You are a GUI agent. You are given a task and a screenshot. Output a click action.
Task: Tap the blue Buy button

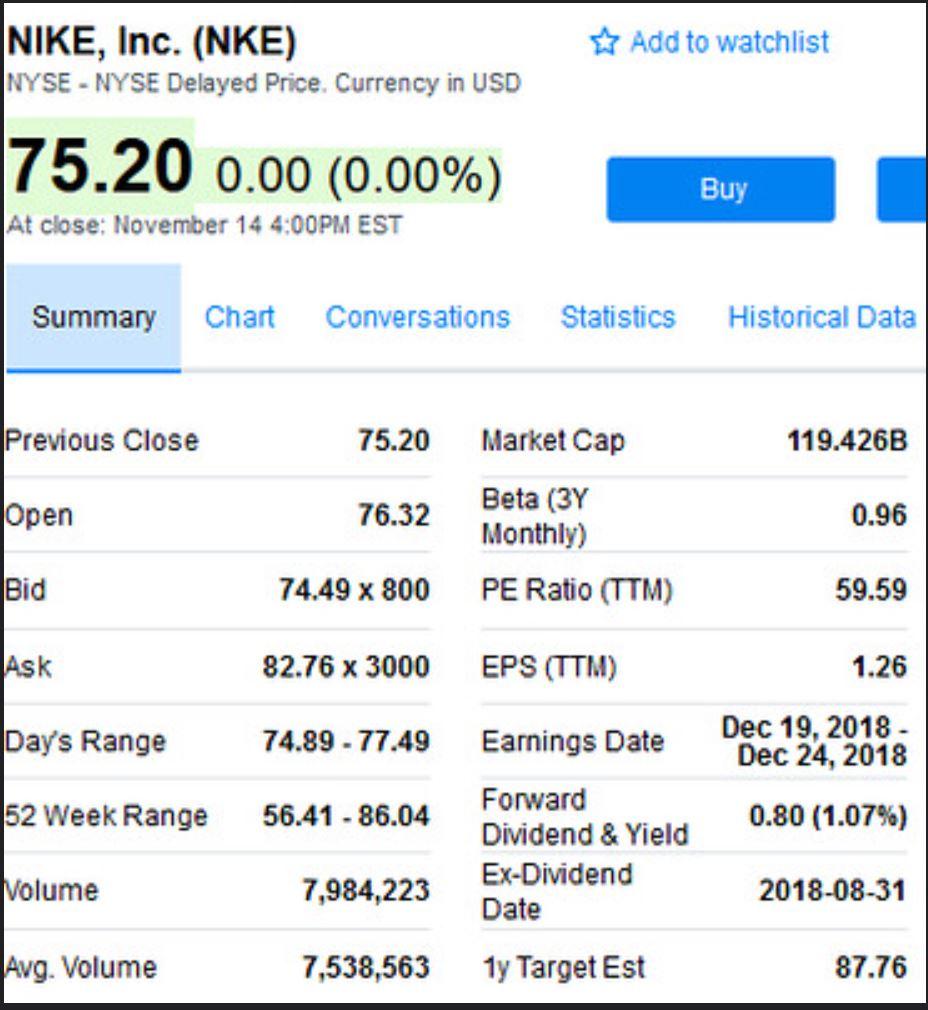click(x=720, y=189)
